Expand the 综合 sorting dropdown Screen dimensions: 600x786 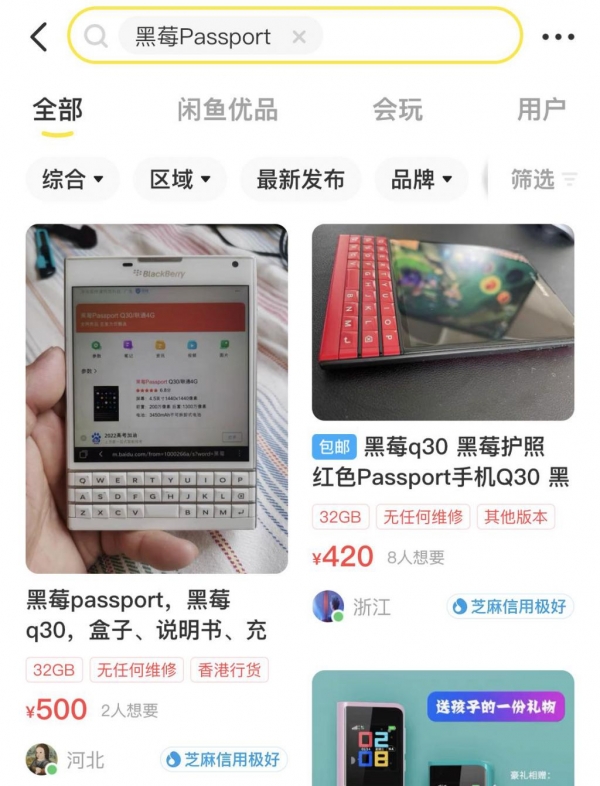(x=72, y=180)
